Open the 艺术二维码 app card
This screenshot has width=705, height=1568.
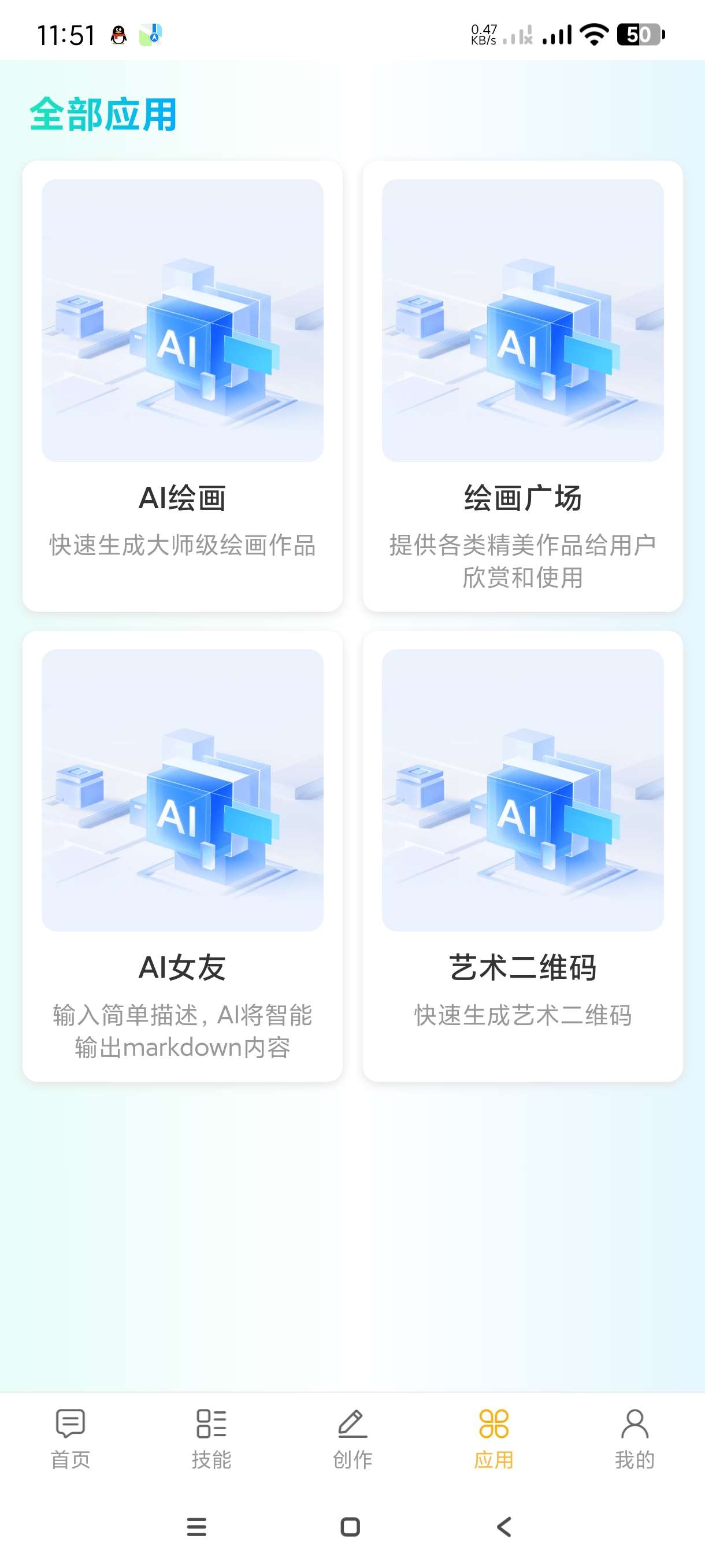click(522, 855)
